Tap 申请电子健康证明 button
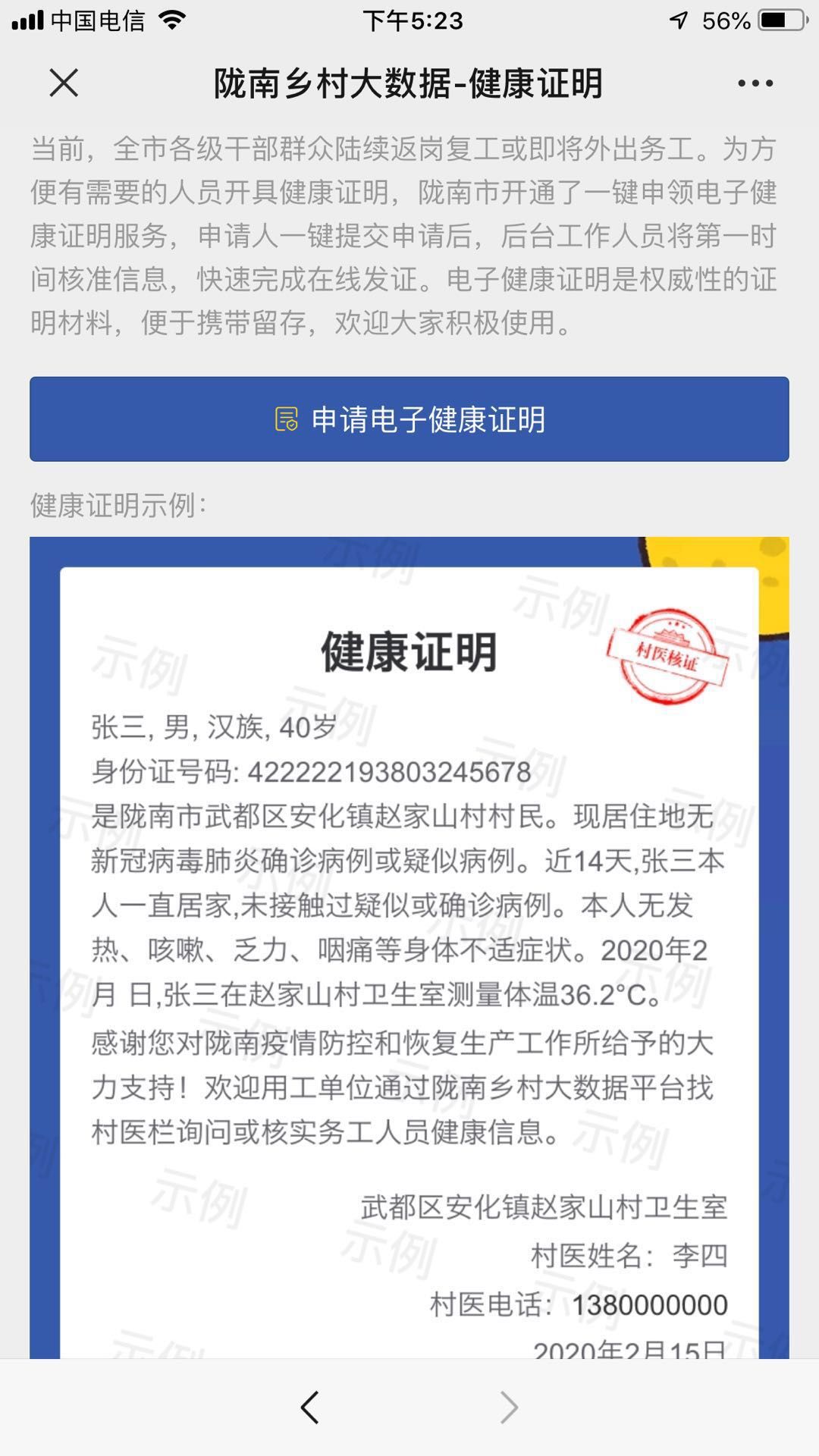Viewport: 819px width, 1456px height. coord(409,419)
